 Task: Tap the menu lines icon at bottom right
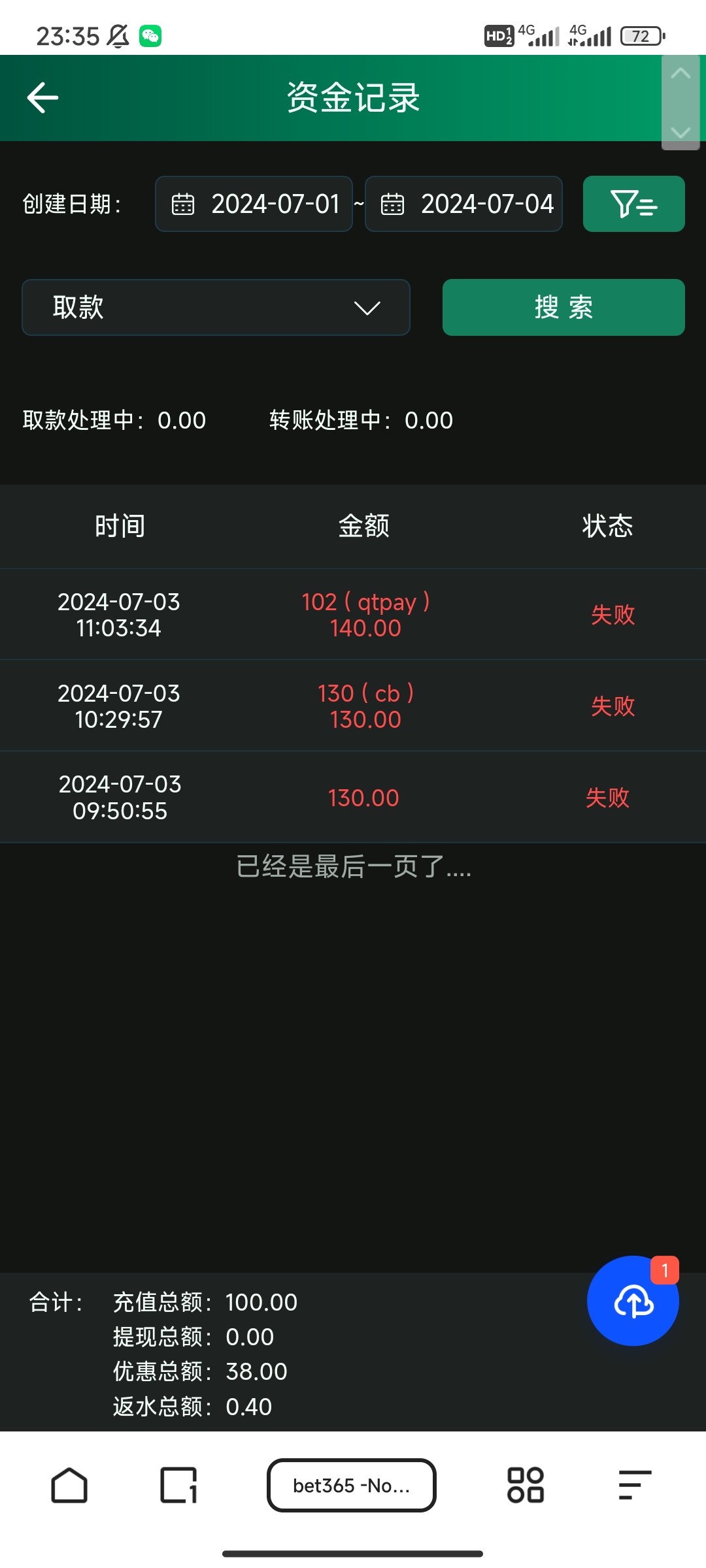633,1485
